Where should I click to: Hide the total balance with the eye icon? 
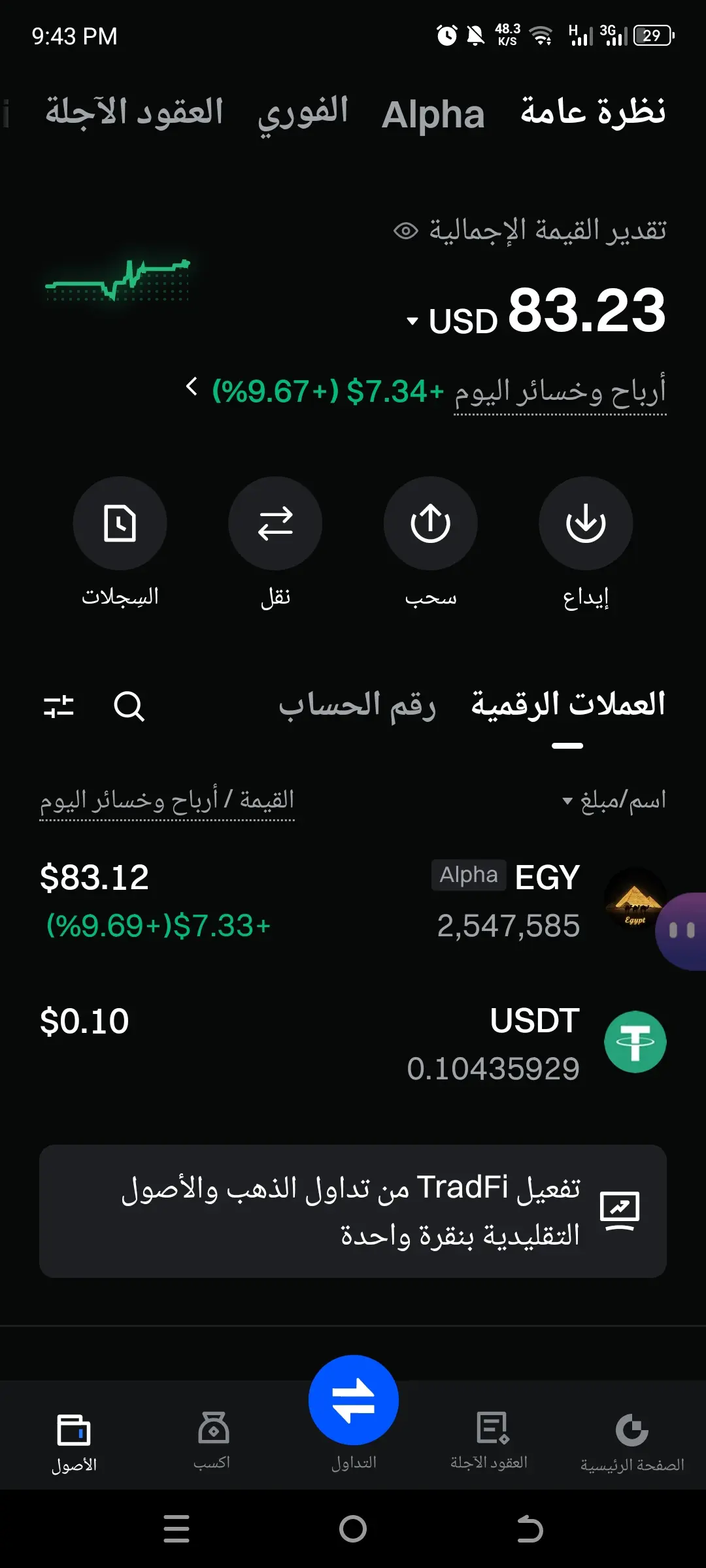[x=406, y=231]
